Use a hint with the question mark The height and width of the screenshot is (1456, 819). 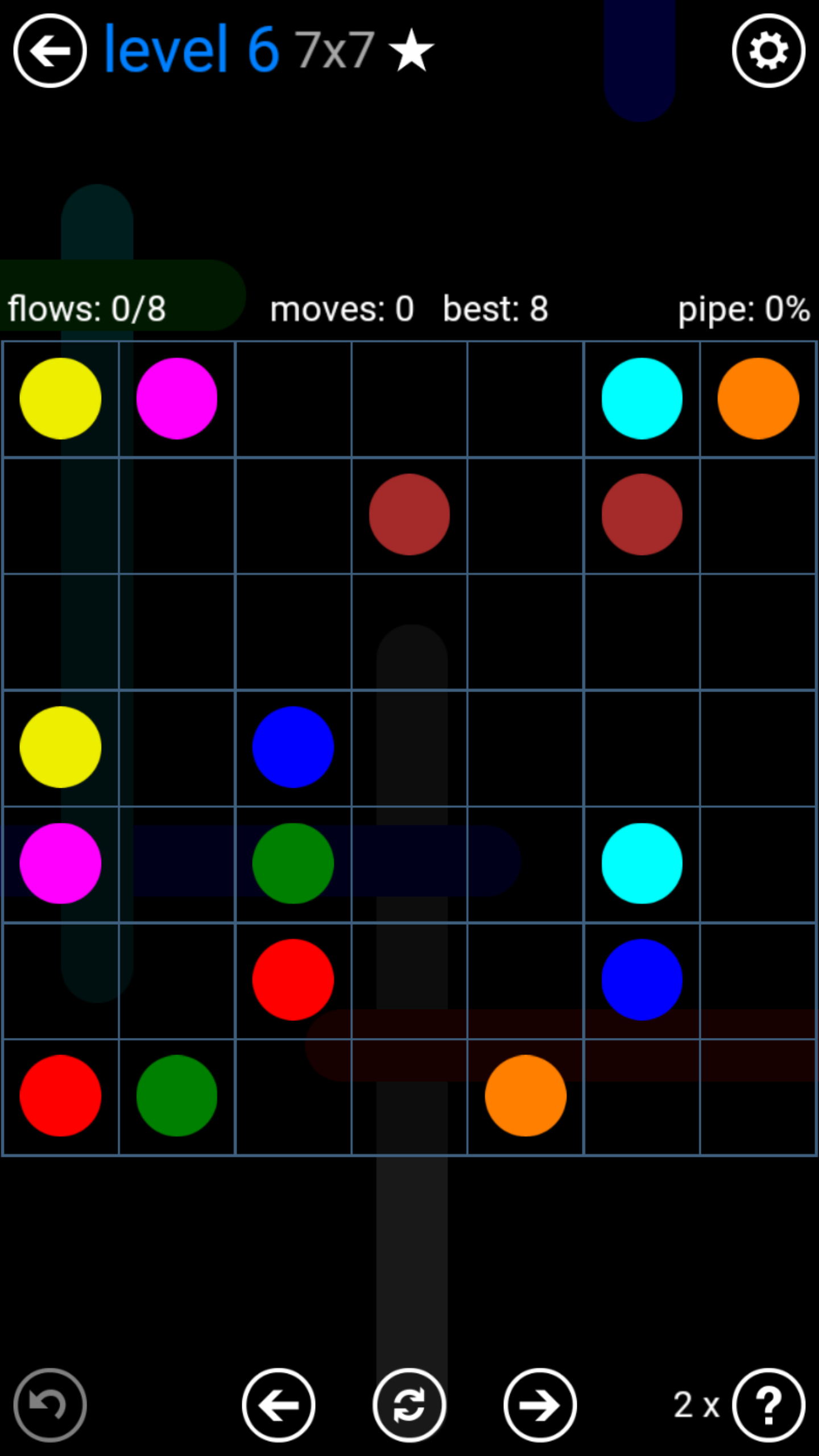(768, 1405)
